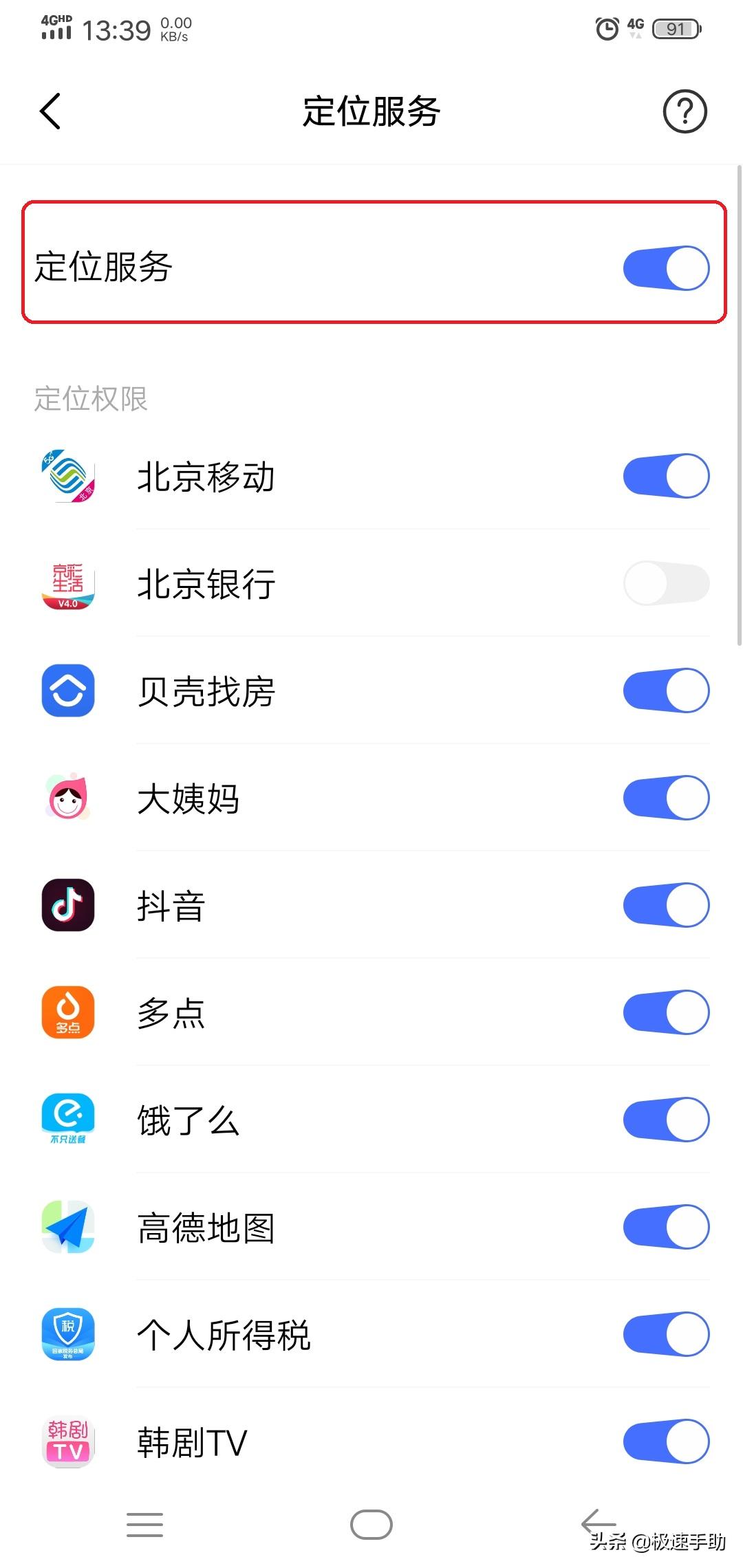The width and height of the screenshot is (743, 1568).
Task: Tap the back arrow in the top bar
Action: (50, 111)
